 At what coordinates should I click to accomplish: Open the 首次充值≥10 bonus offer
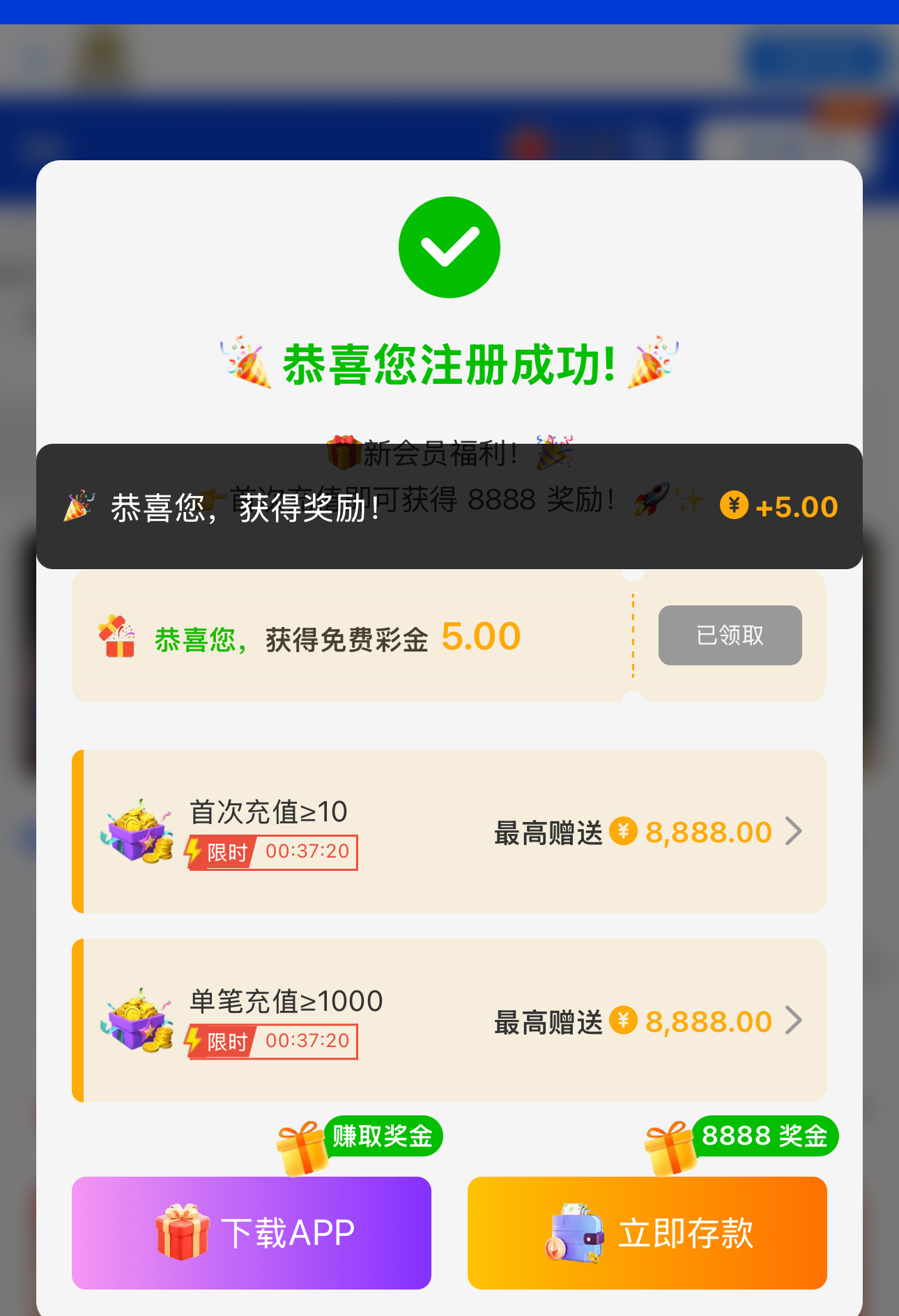pyautogui.click(x=449, y=832)
